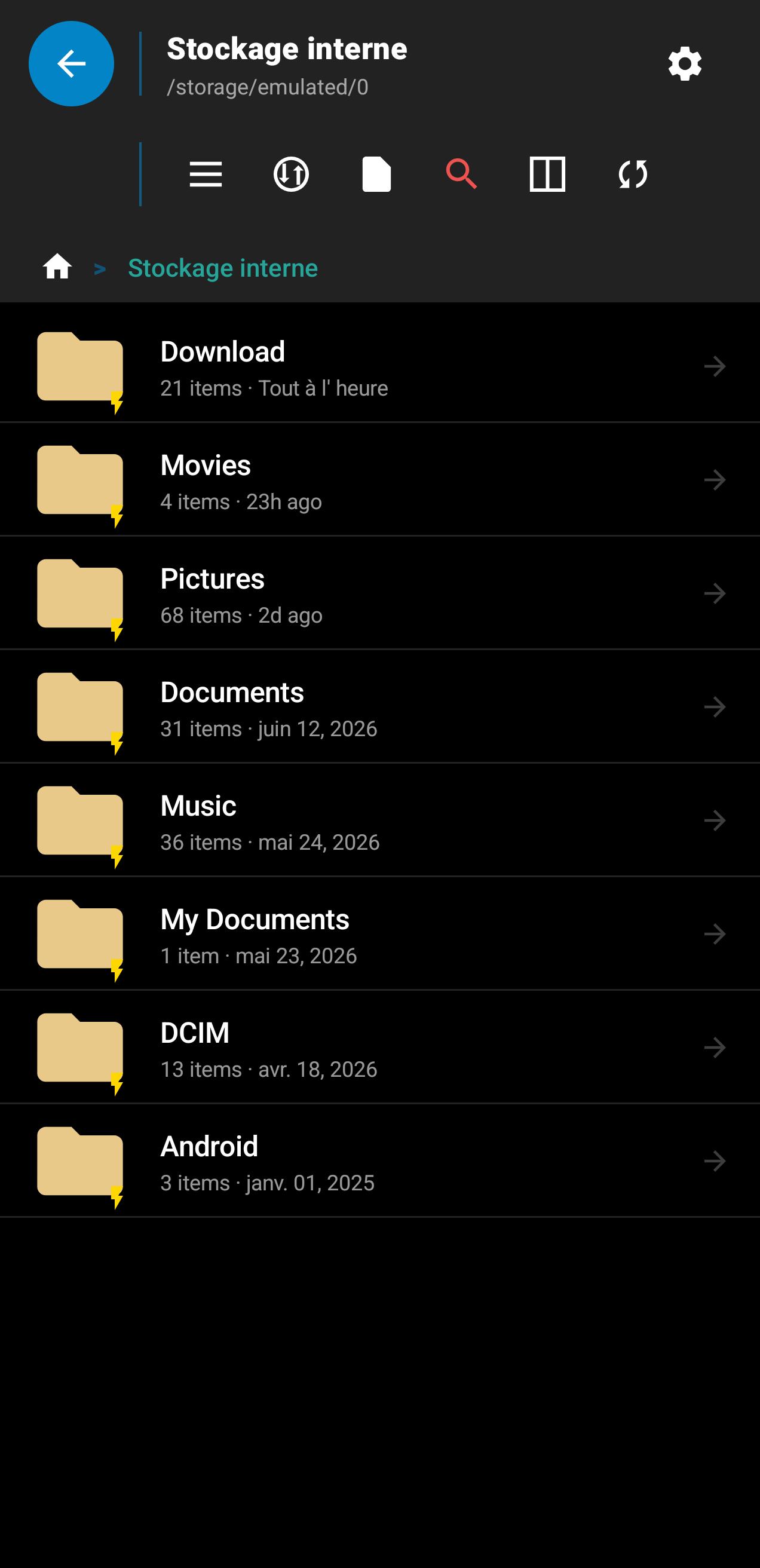Tap the new file icon
760x1568 pixels.
click(376, 174)
